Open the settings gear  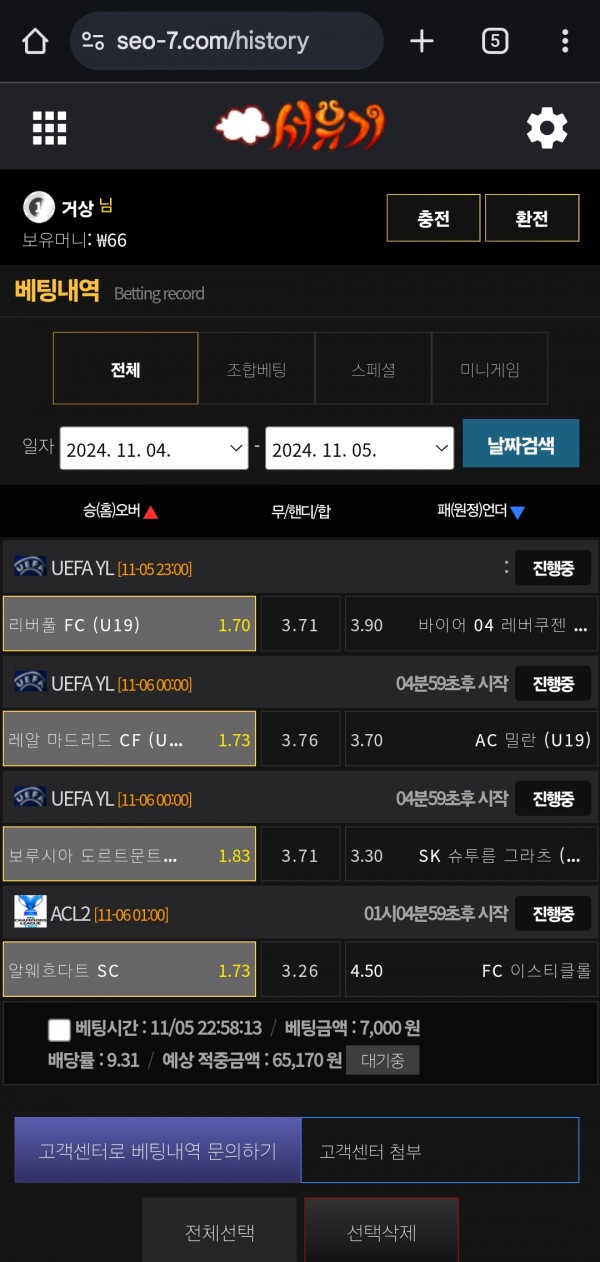coord(546,128)
